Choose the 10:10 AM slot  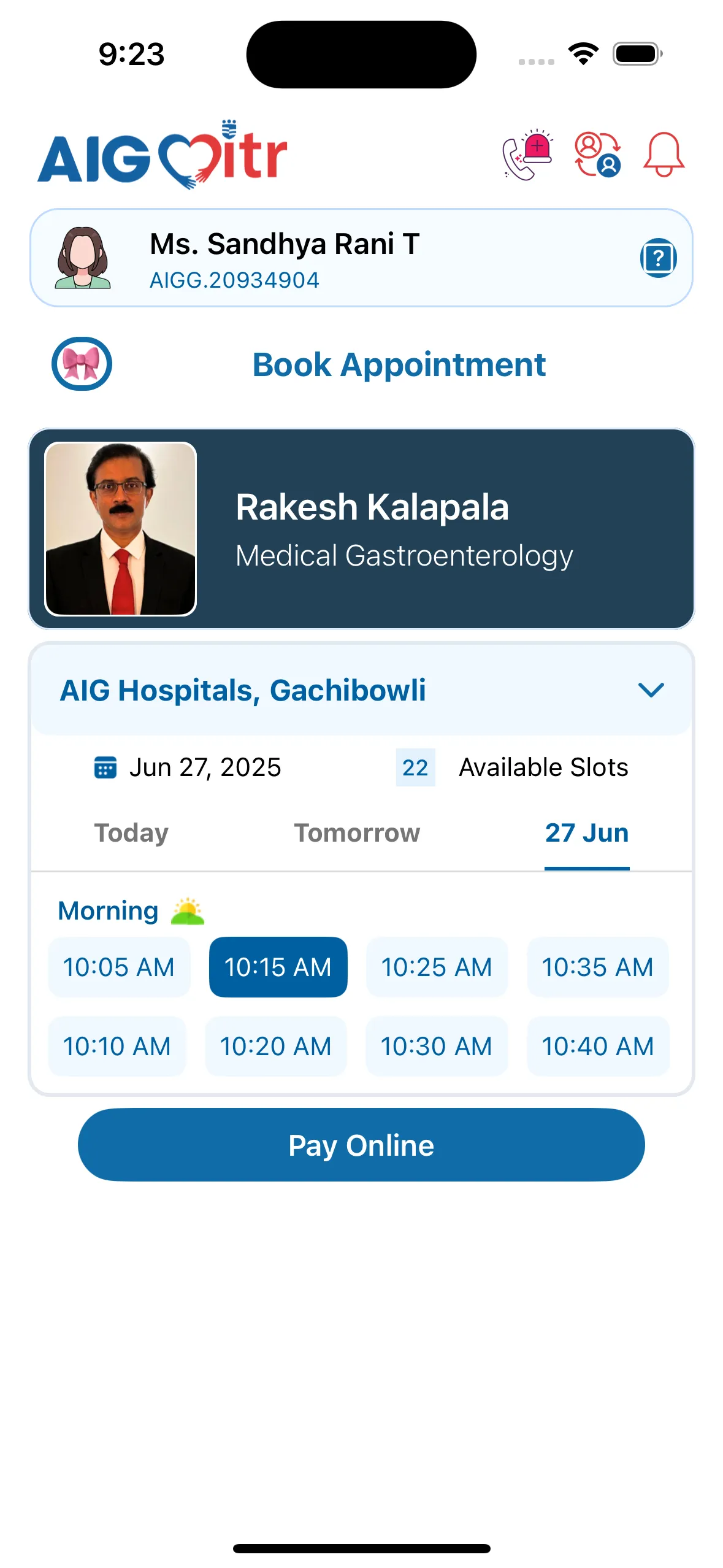coord(117,1047)
